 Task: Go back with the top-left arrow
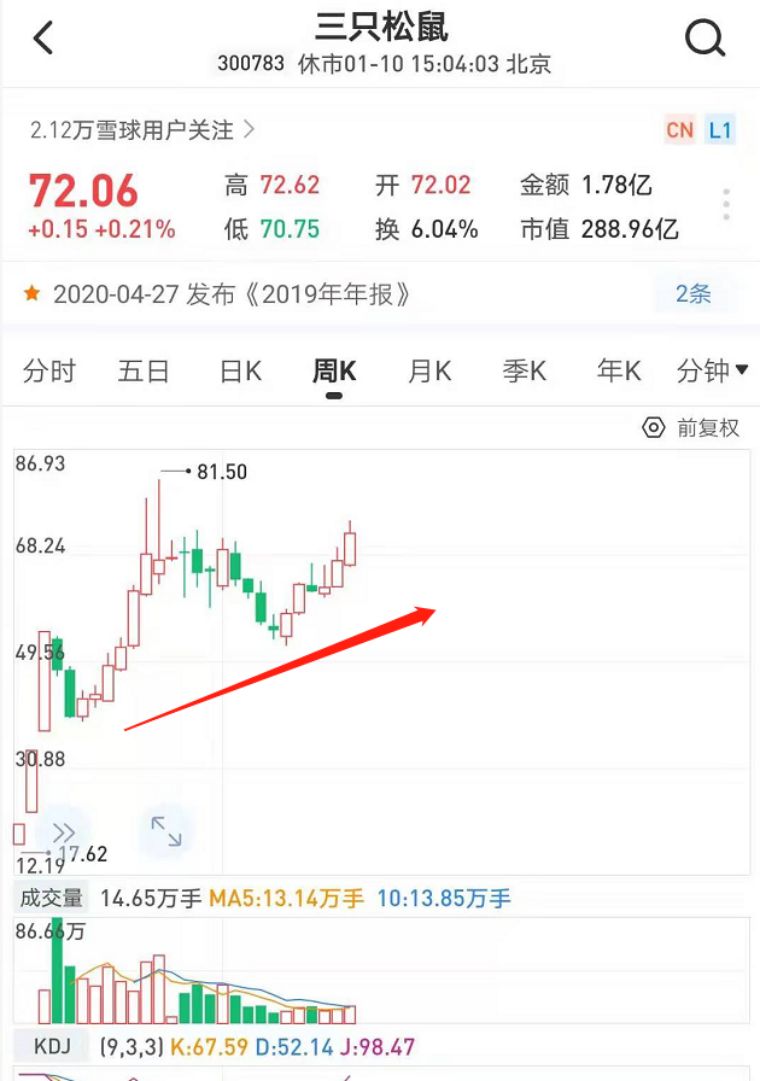coord(42,39)
